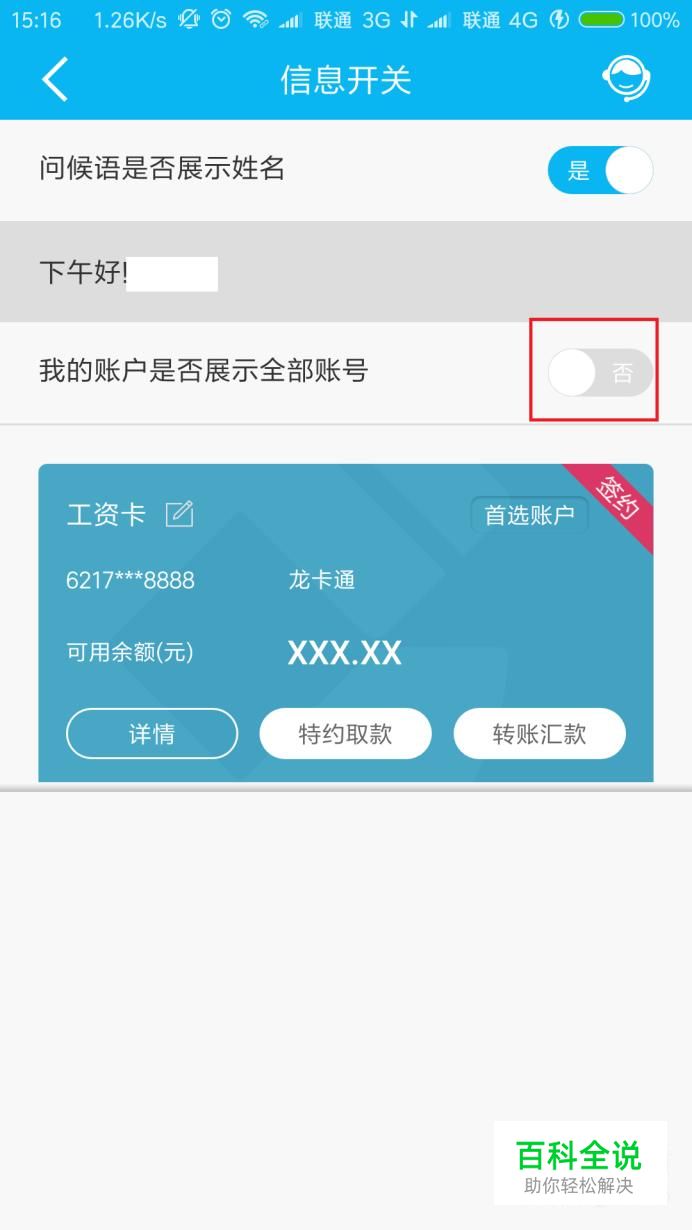This screenshot has width=692, height=1230.
Task: Turn off the greeting name display switch
Action: coord(600,170)
